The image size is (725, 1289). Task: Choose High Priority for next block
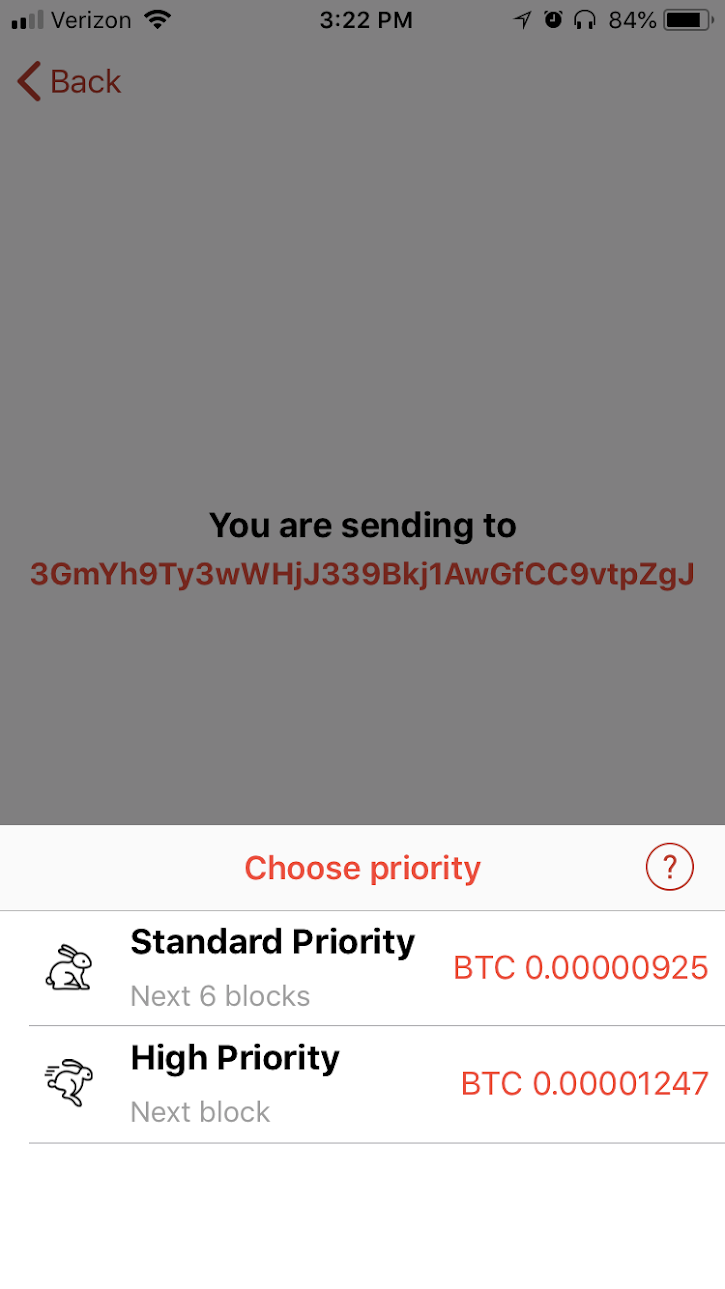(x=362, y=1084)
